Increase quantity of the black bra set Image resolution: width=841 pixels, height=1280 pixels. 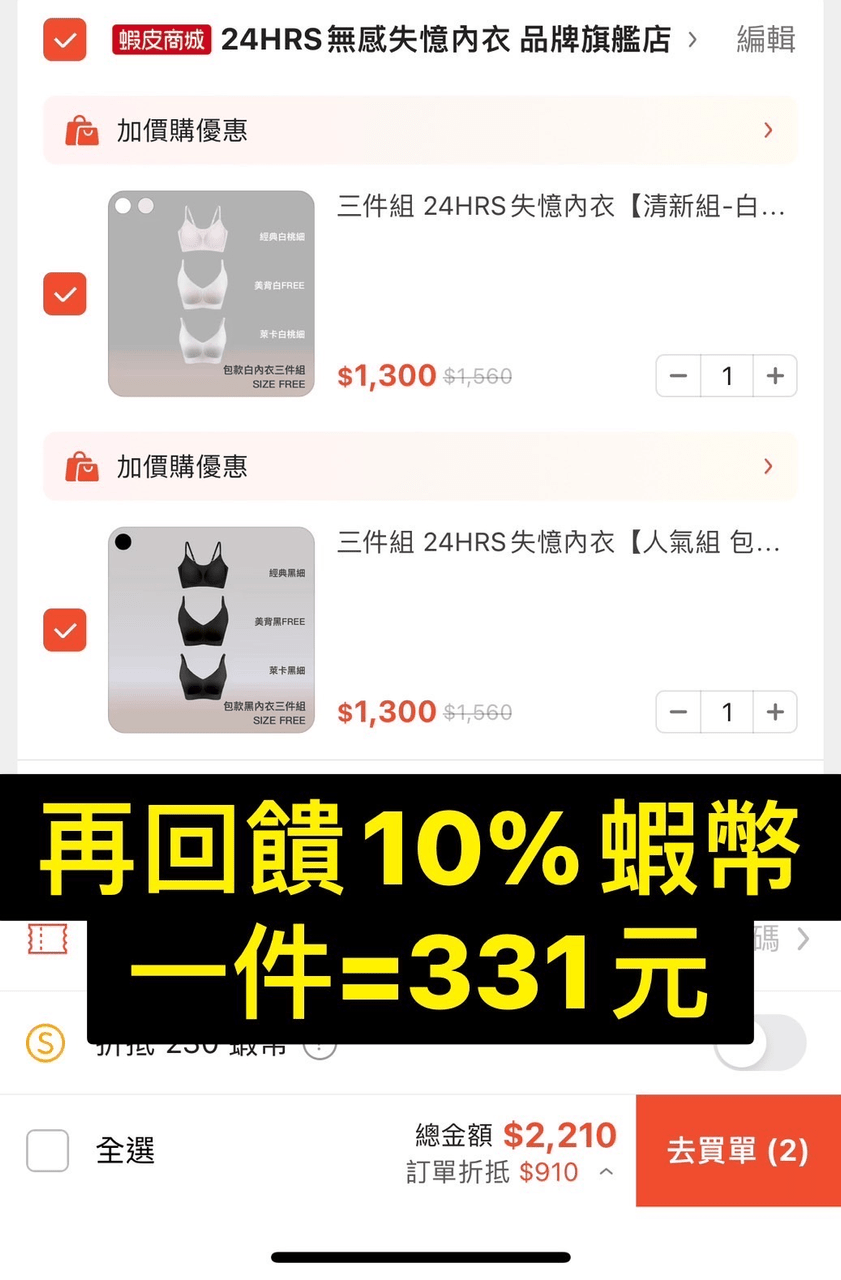tap(775, 711)
